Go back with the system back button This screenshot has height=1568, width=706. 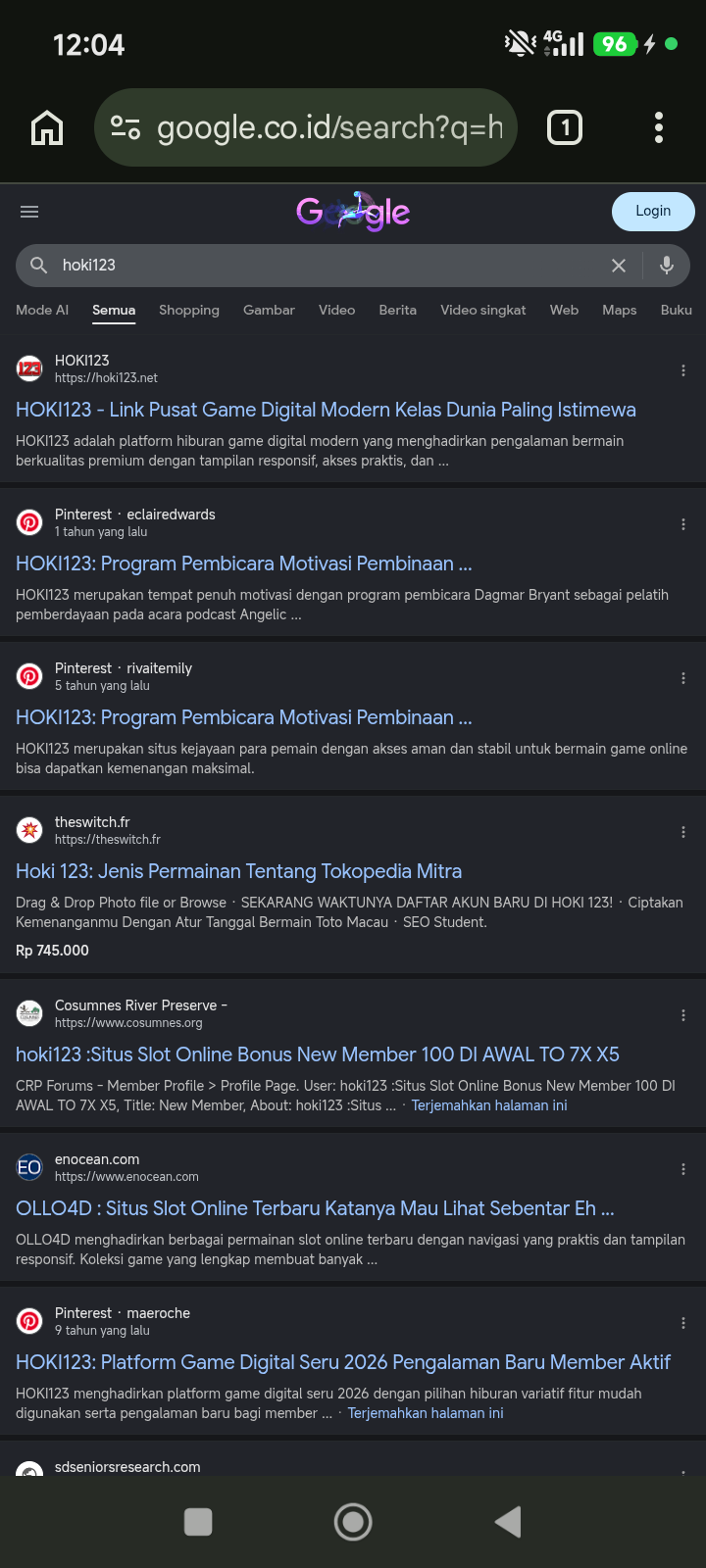(x=508, y=1522)
